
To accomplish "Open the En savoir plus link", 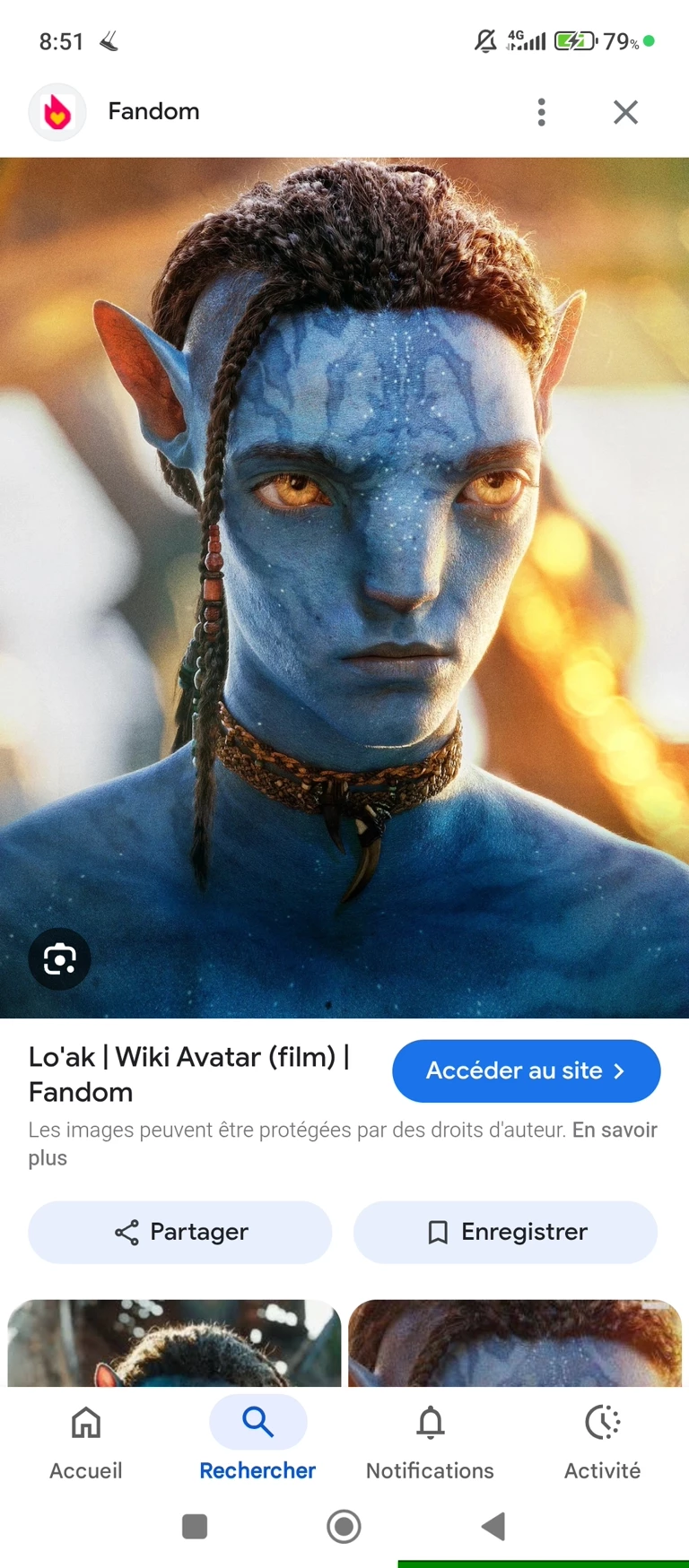I will click(615, 1130).
